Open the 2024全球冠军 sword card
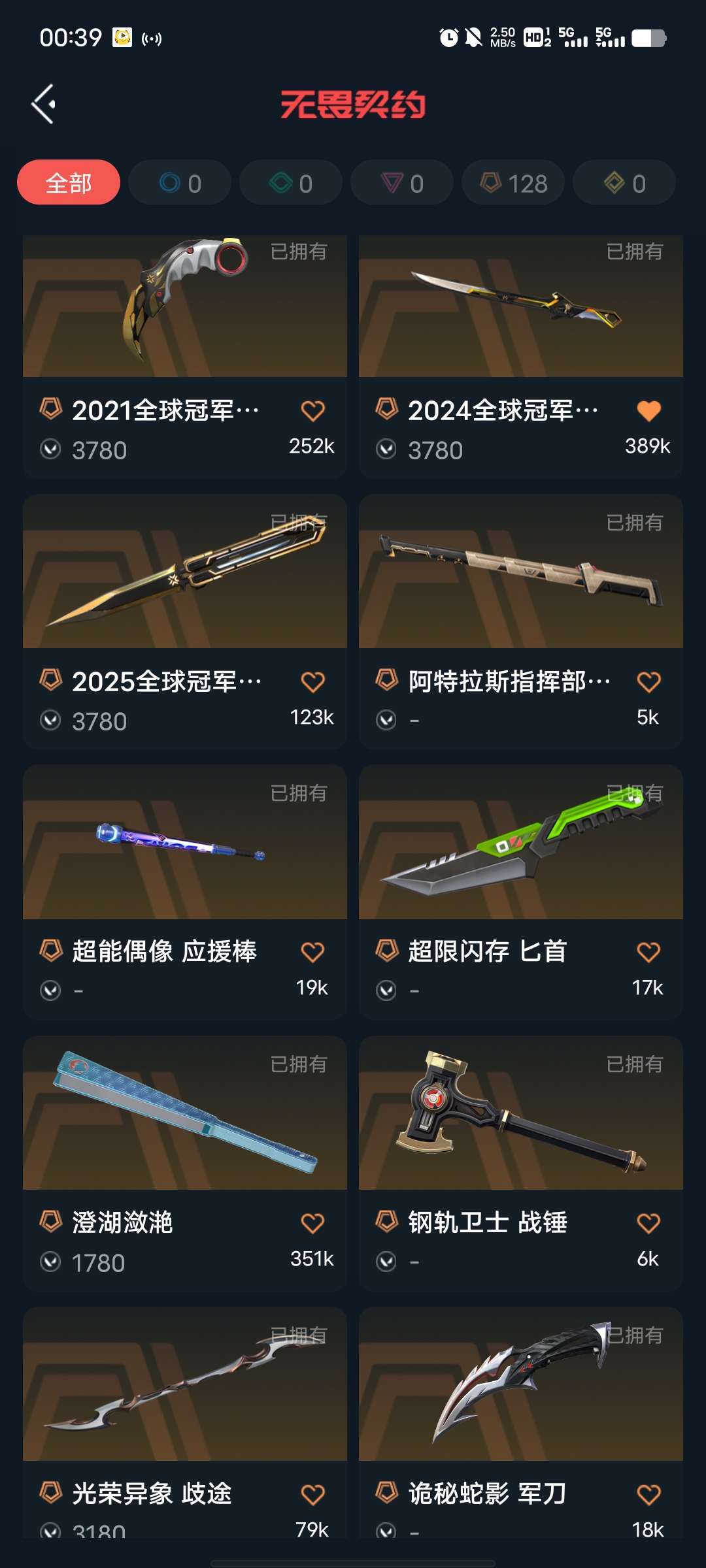 pos(521,357)
